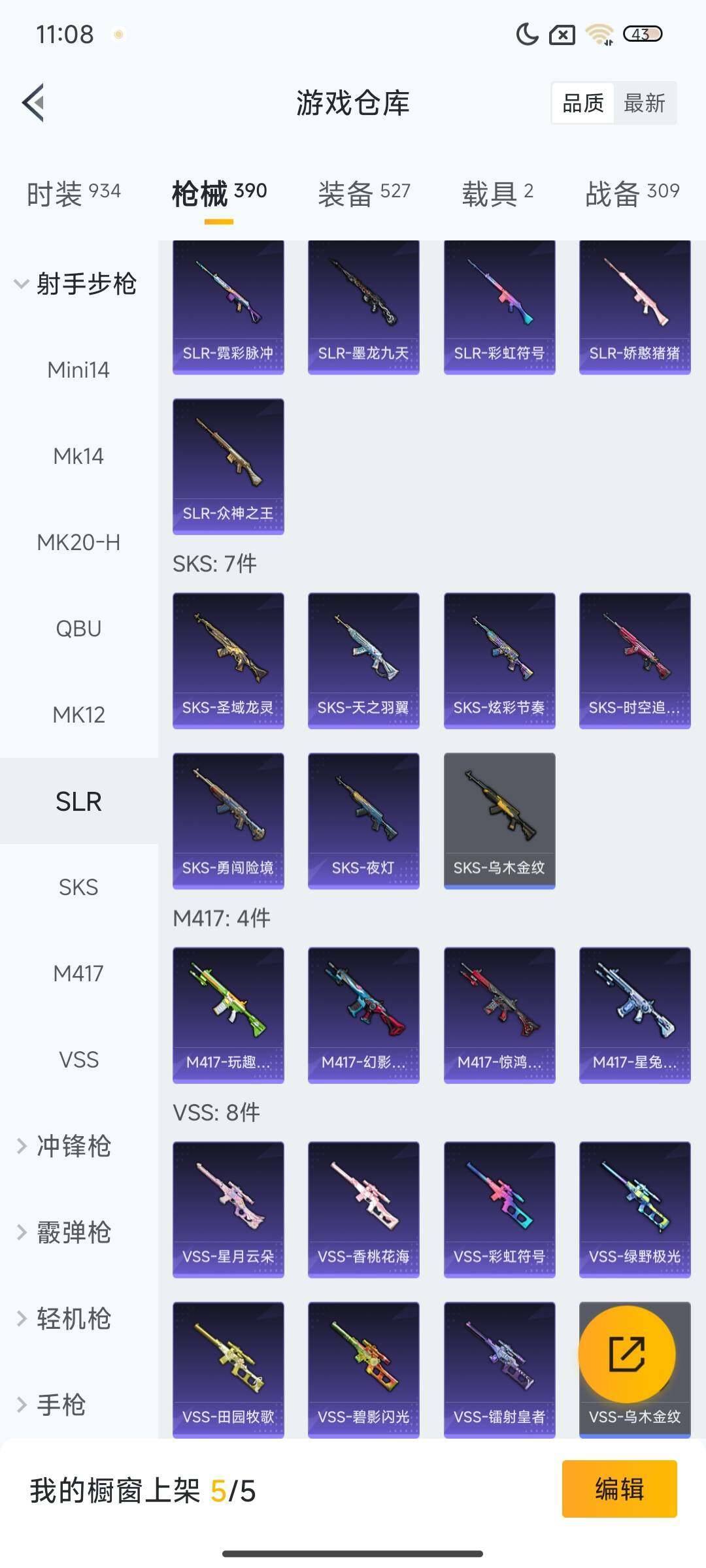Open the SKS-圣域龙灵 skin tile
Image resolution: width=706 pixels, height=1568 pixels.
coord(228,660)
